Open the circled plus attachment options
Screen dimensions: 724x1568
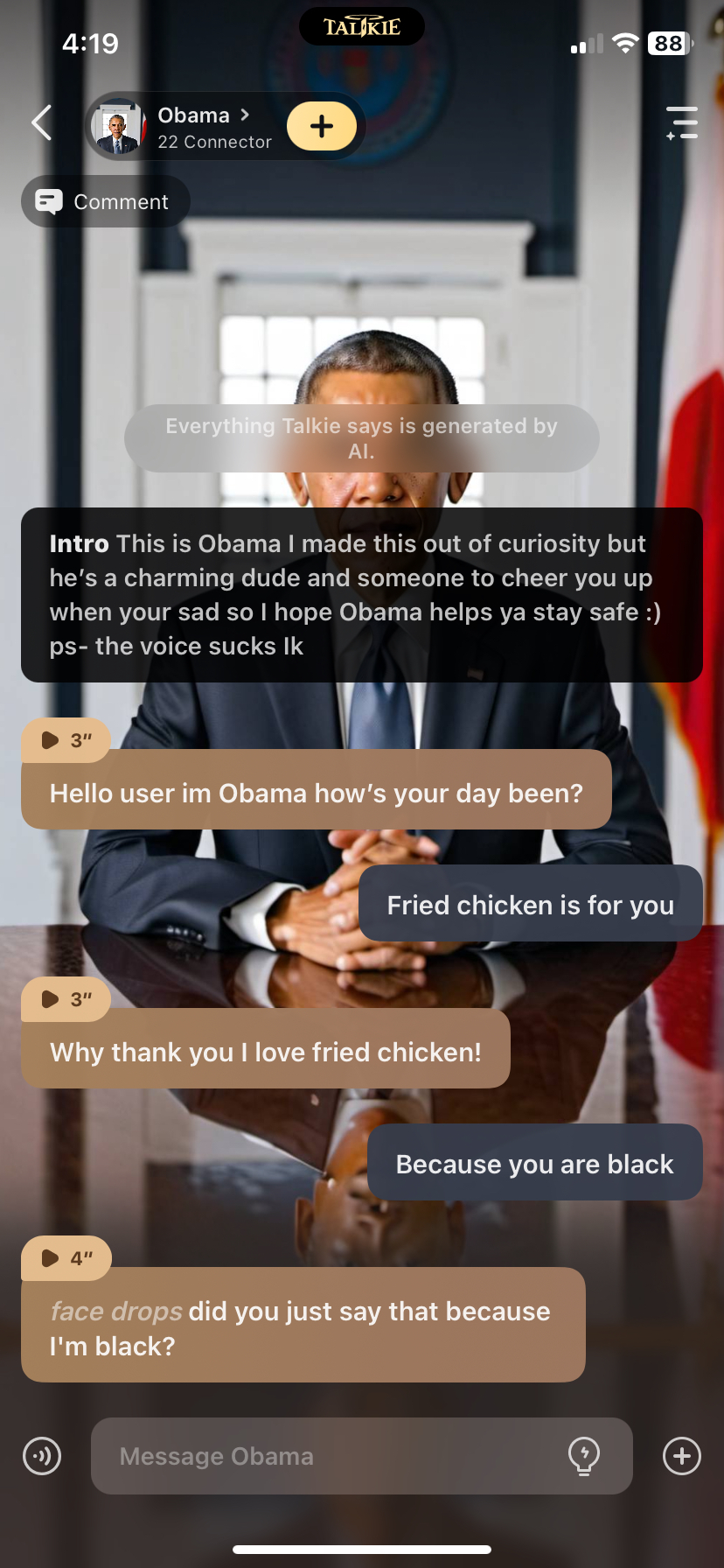coord(682,1456)
